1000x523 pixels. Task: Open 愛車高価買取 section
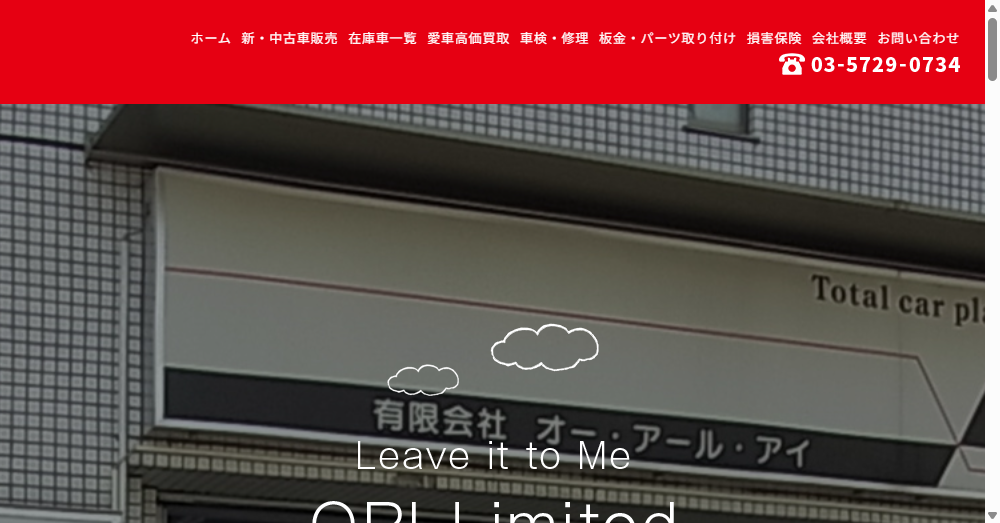tap(468, 38)
